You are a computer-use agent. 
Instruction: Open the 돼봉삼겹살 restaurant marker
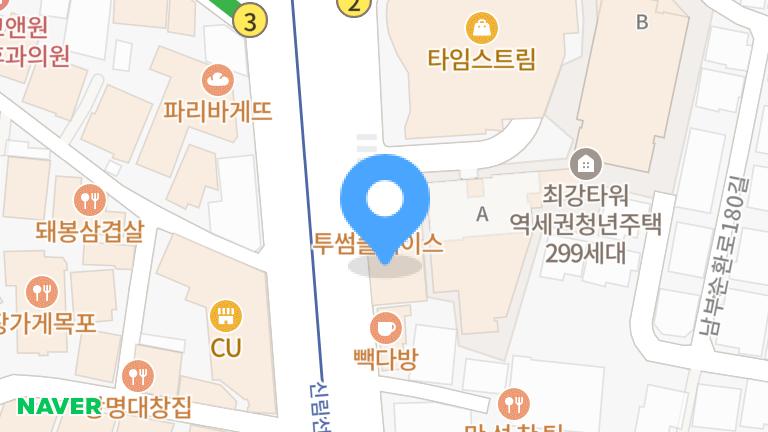(x=90, y=198)
